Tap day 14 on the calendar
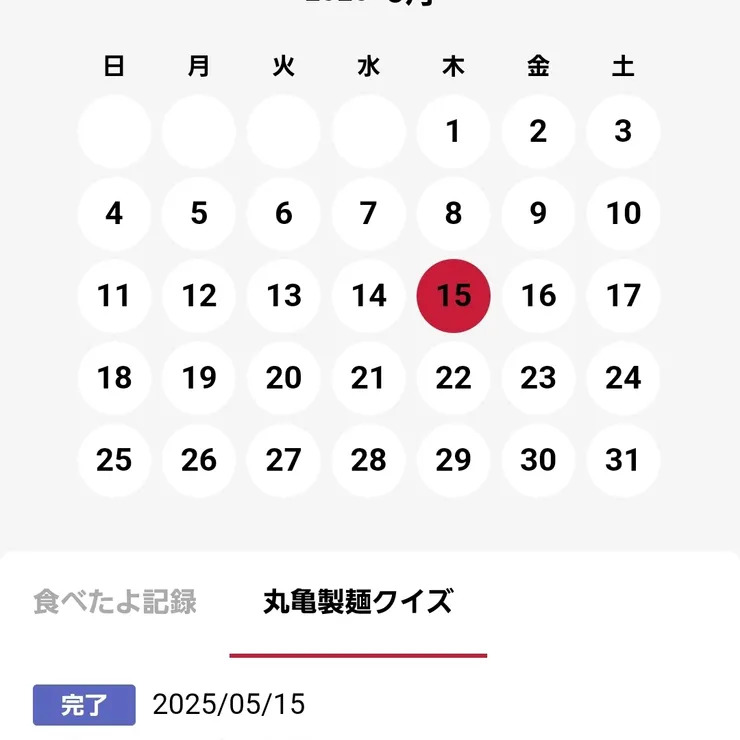 click(x=369, y=295)
